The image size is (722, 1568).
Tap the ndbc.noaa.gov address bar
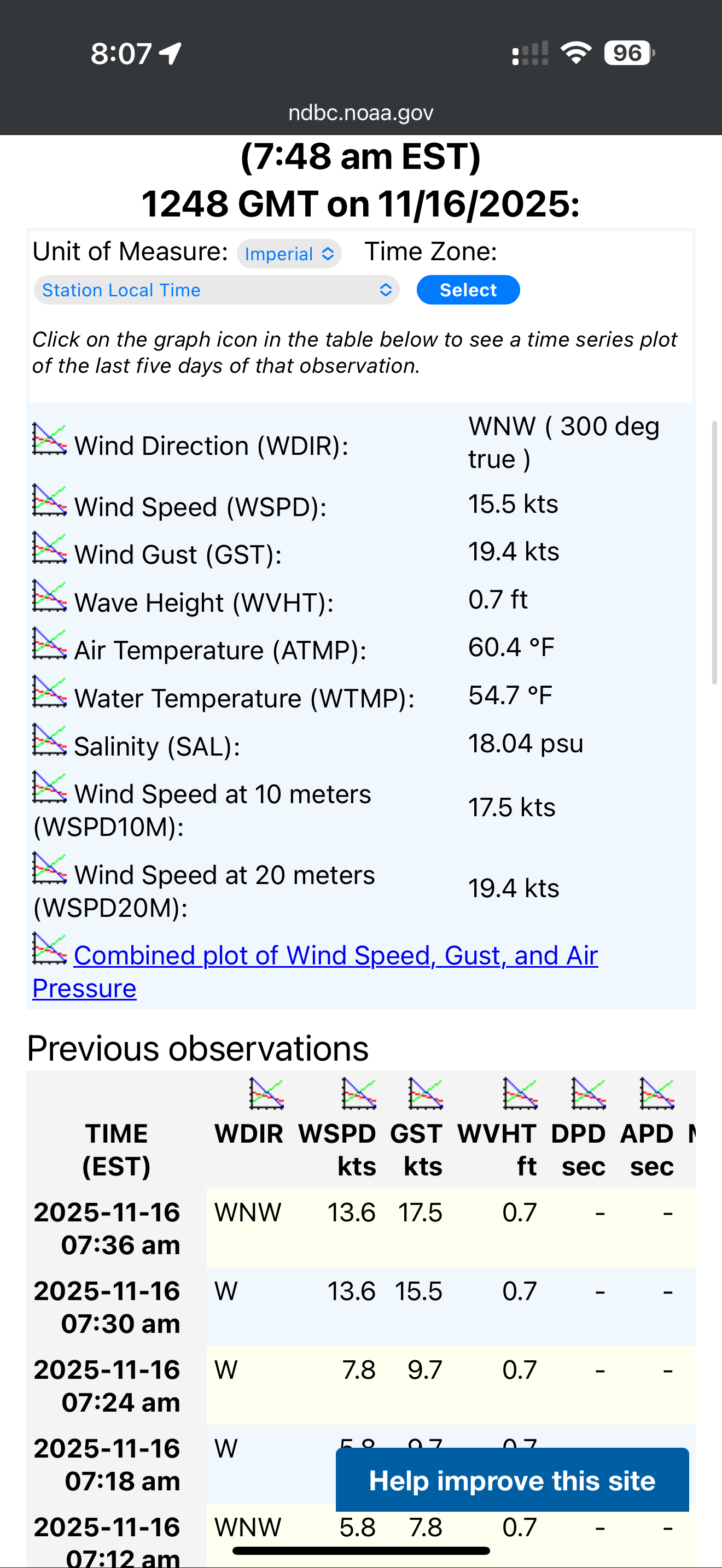(x=360, y=113)
